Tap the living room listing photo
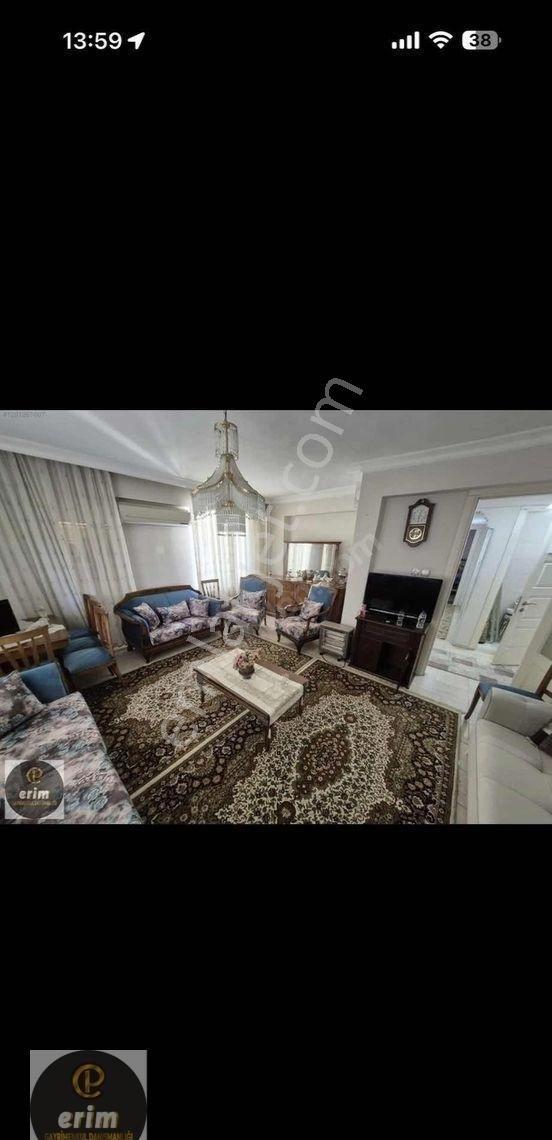Image resolution: width=552 pixels, height=1140 pixels. click(x=276, y=617)
